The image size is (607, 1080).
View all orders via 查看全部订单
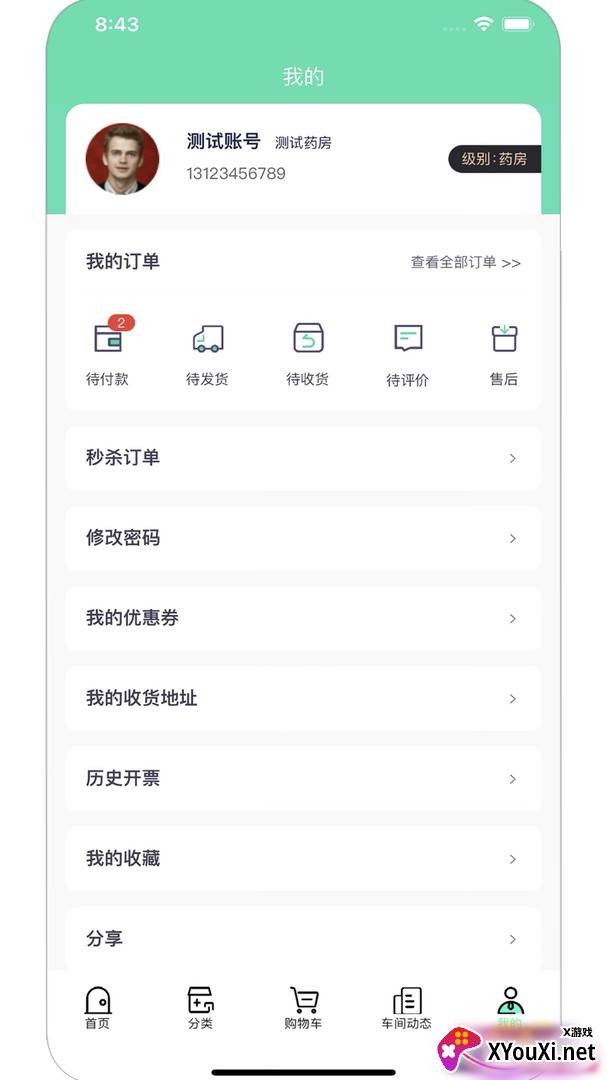[x=465, y=263]
